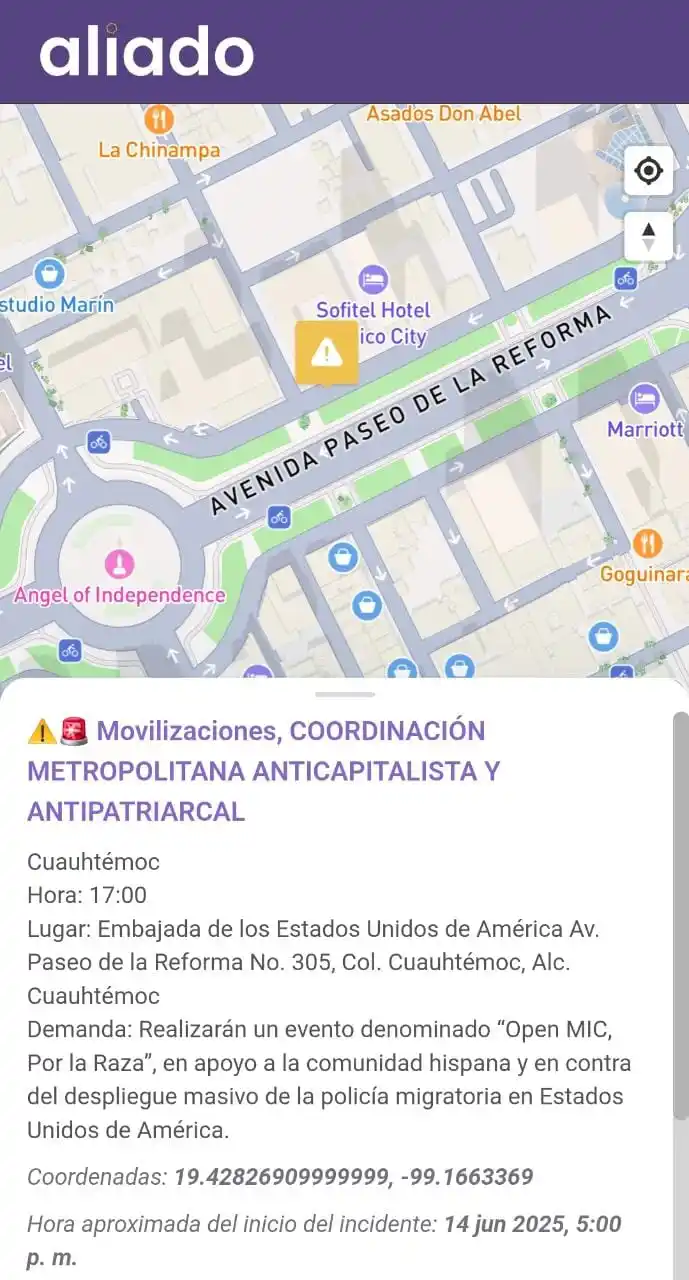Open the Marriott hotel map pin
Image resolution: width=689 pixels, height=1280 pixels.
(645, 399)
